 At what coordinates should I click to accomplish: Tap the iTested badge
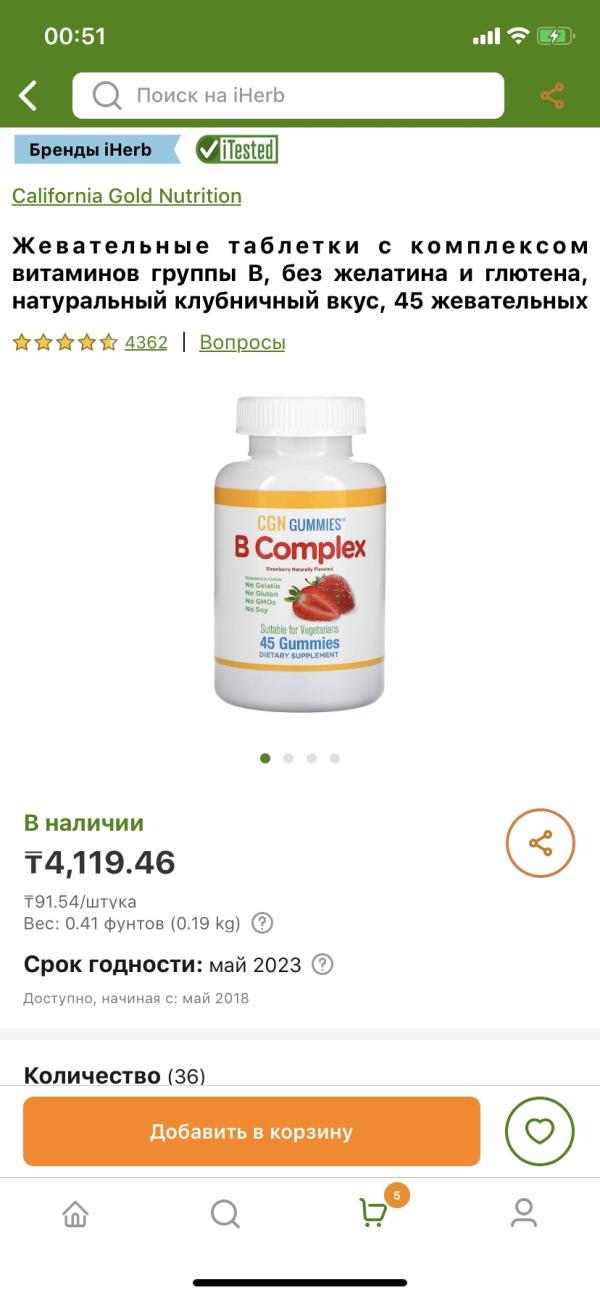coord(237,150)
